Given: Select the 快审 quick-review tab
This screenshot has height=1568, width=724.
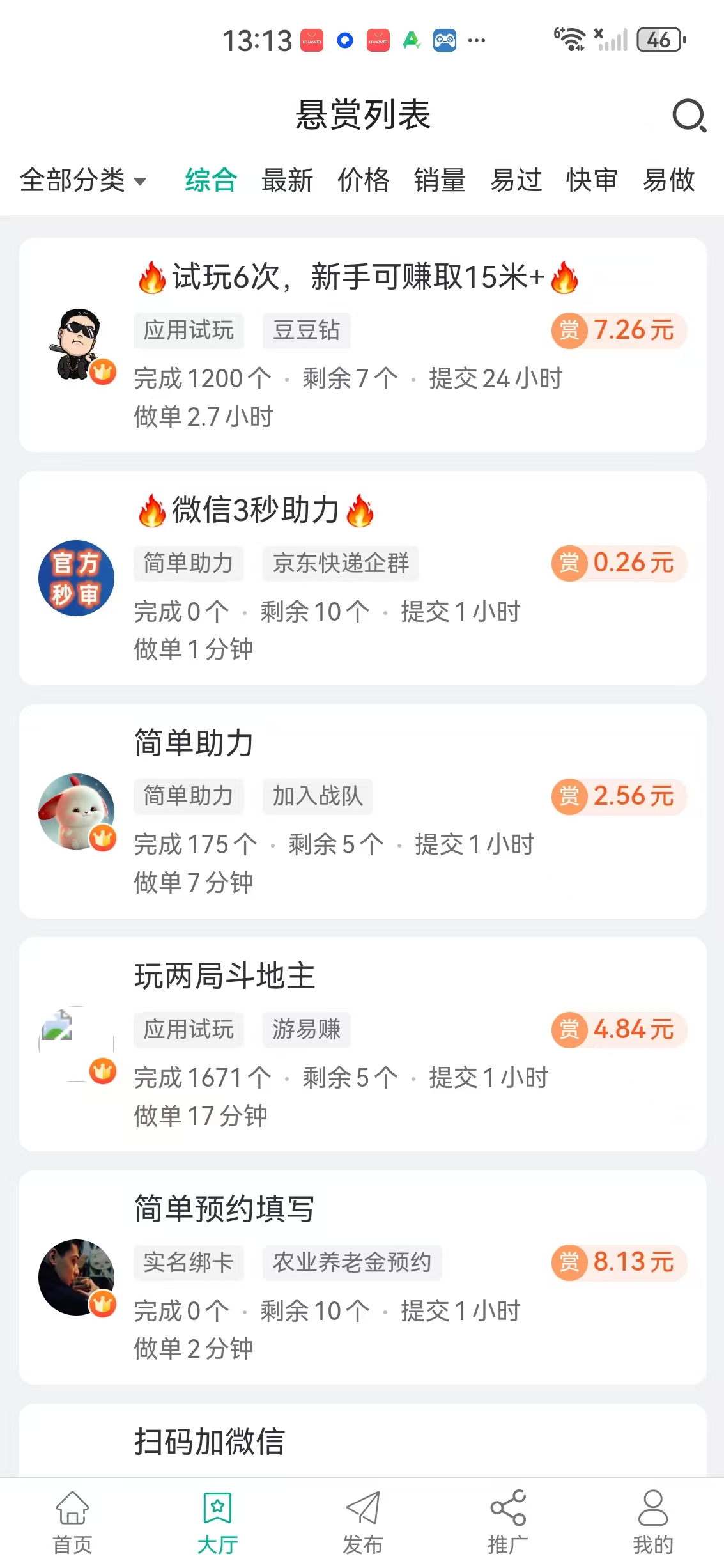Looking at the screenshot, I should point(591,182).
